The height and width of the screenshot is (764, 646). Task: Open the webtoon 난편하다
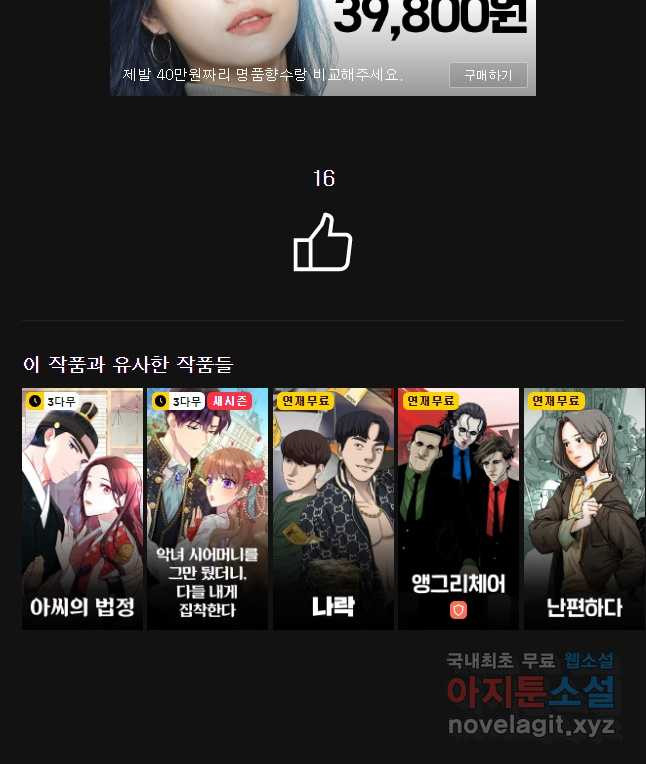pos(584,508)
